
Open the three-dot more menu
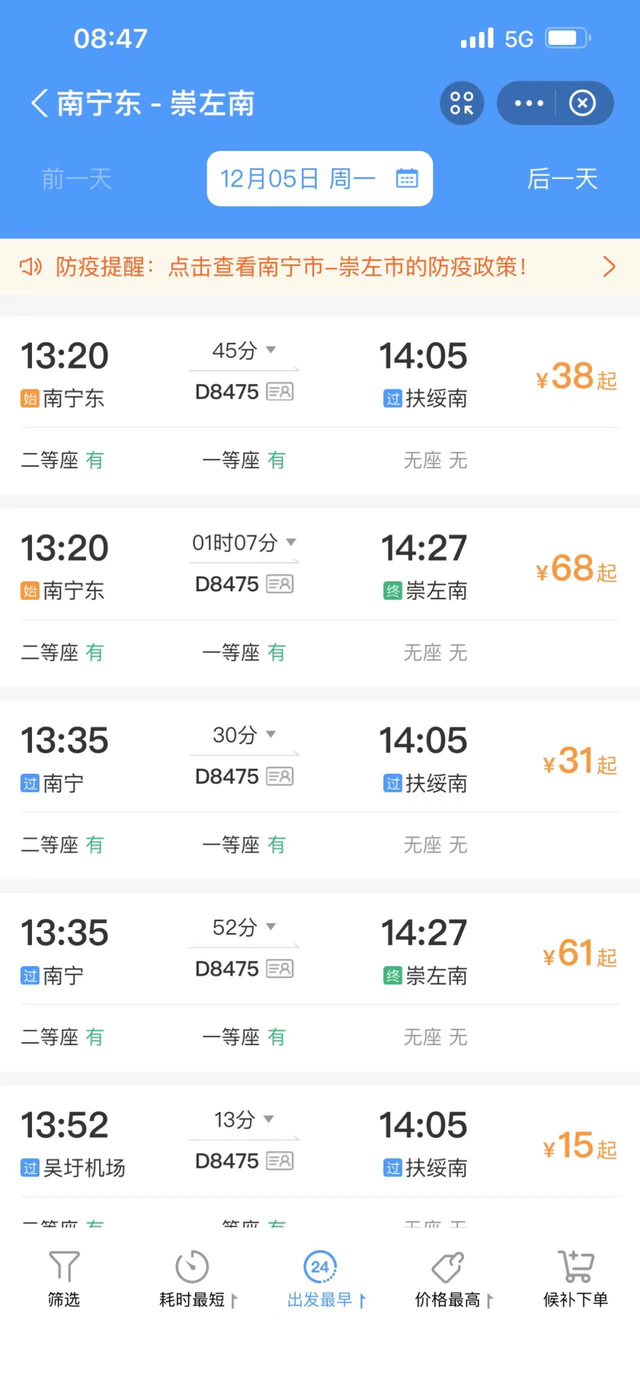(x=529, y=103)
